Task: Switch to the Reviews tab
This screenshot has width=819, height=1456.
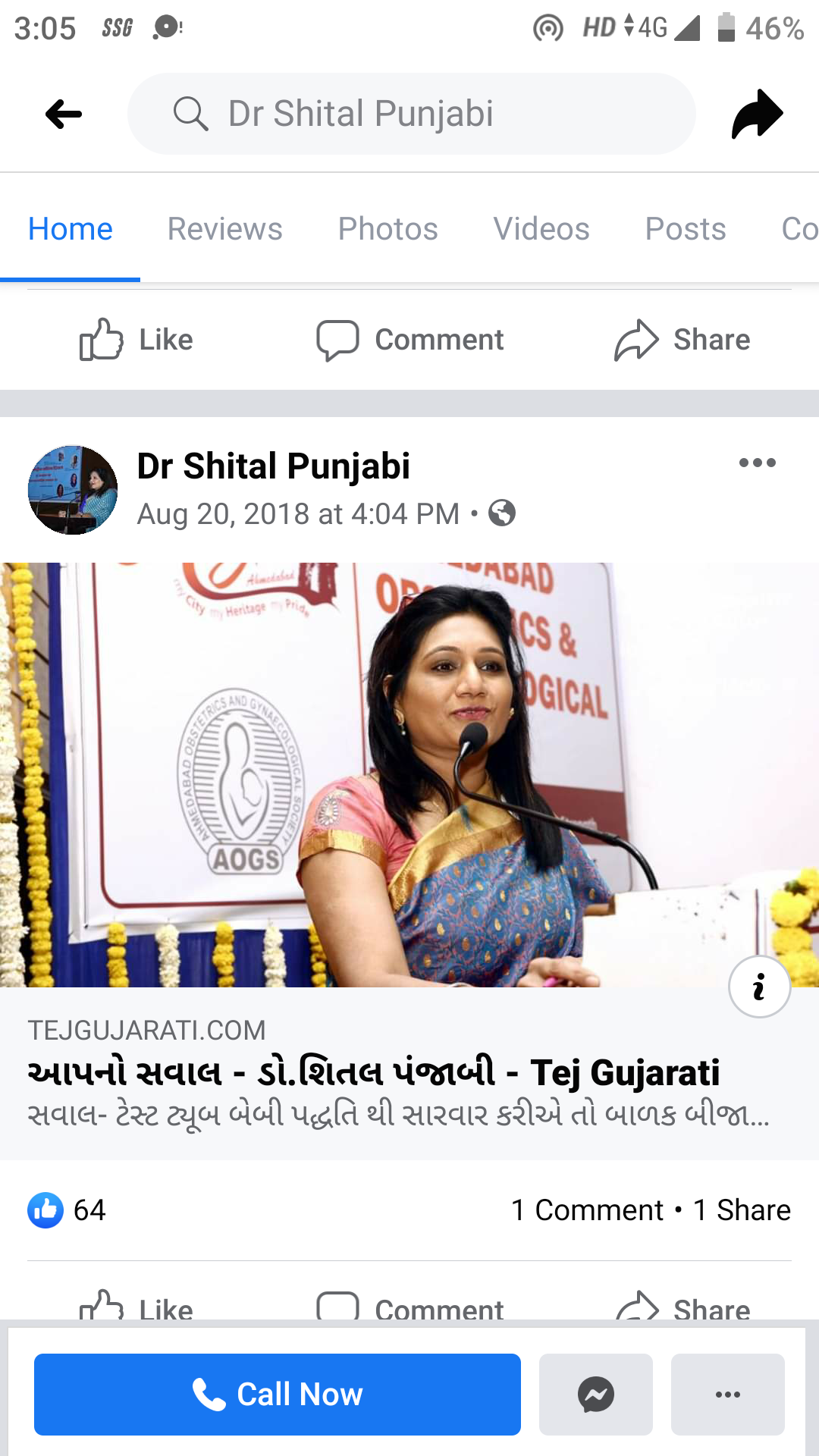Action: point(224,229)
